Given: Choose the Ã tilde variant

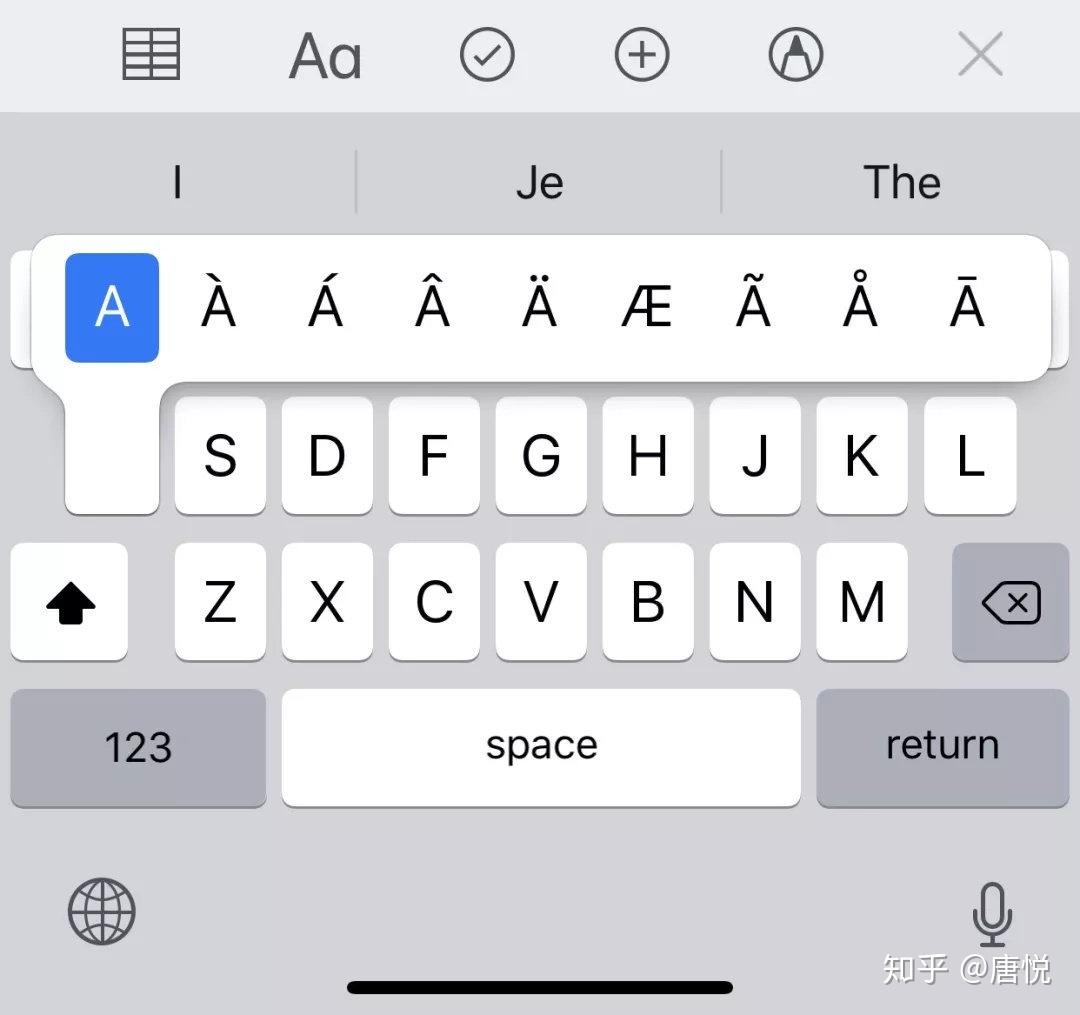Looking at the screenshot, I should pyautogui.click(x=753, y=307).
